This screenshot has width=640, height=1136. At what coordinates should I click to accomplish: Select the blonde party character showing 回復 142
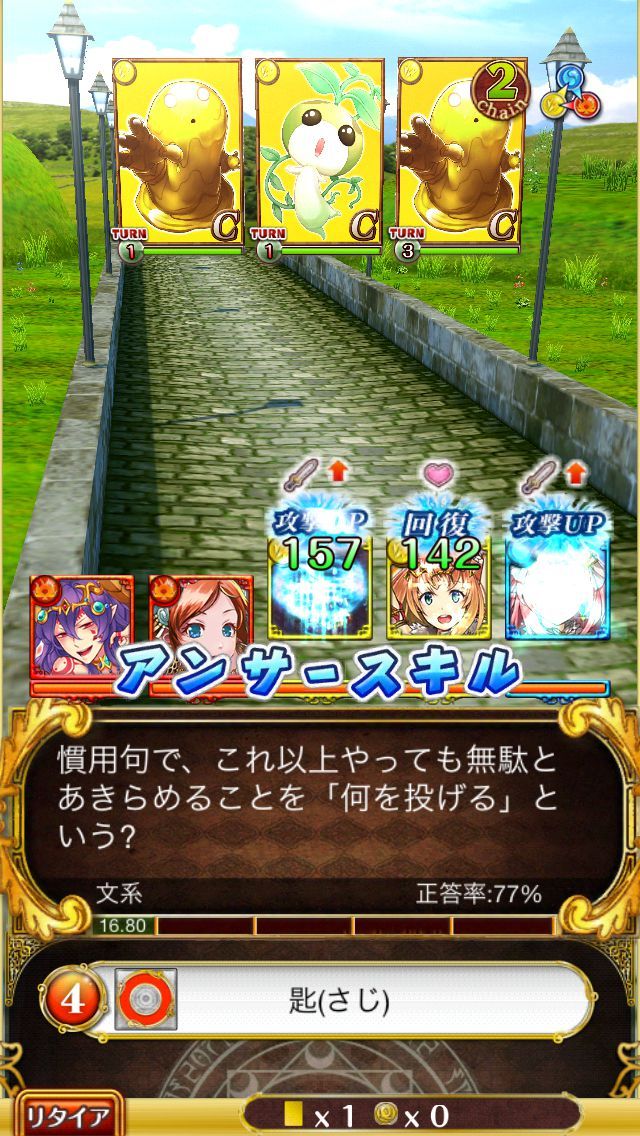[x=438, y=590]
